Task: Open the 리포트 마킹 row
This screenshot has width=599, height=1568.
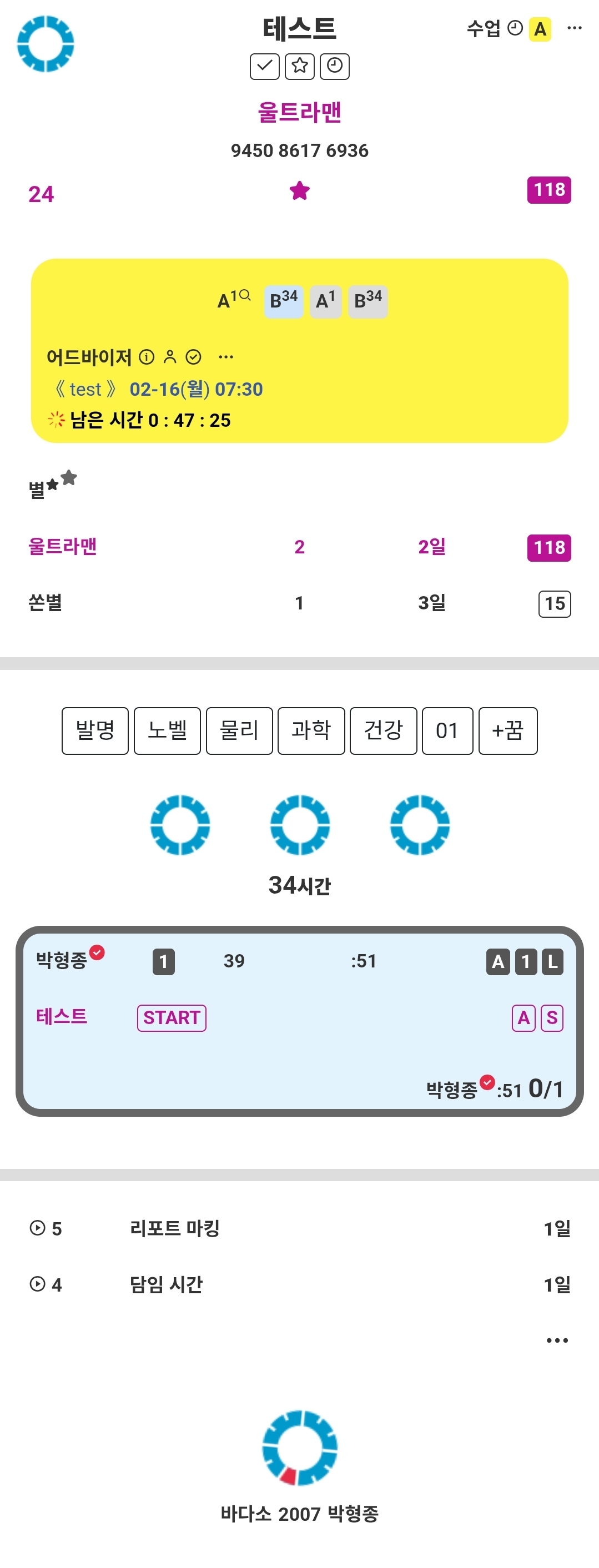Action: [300, 1228]
